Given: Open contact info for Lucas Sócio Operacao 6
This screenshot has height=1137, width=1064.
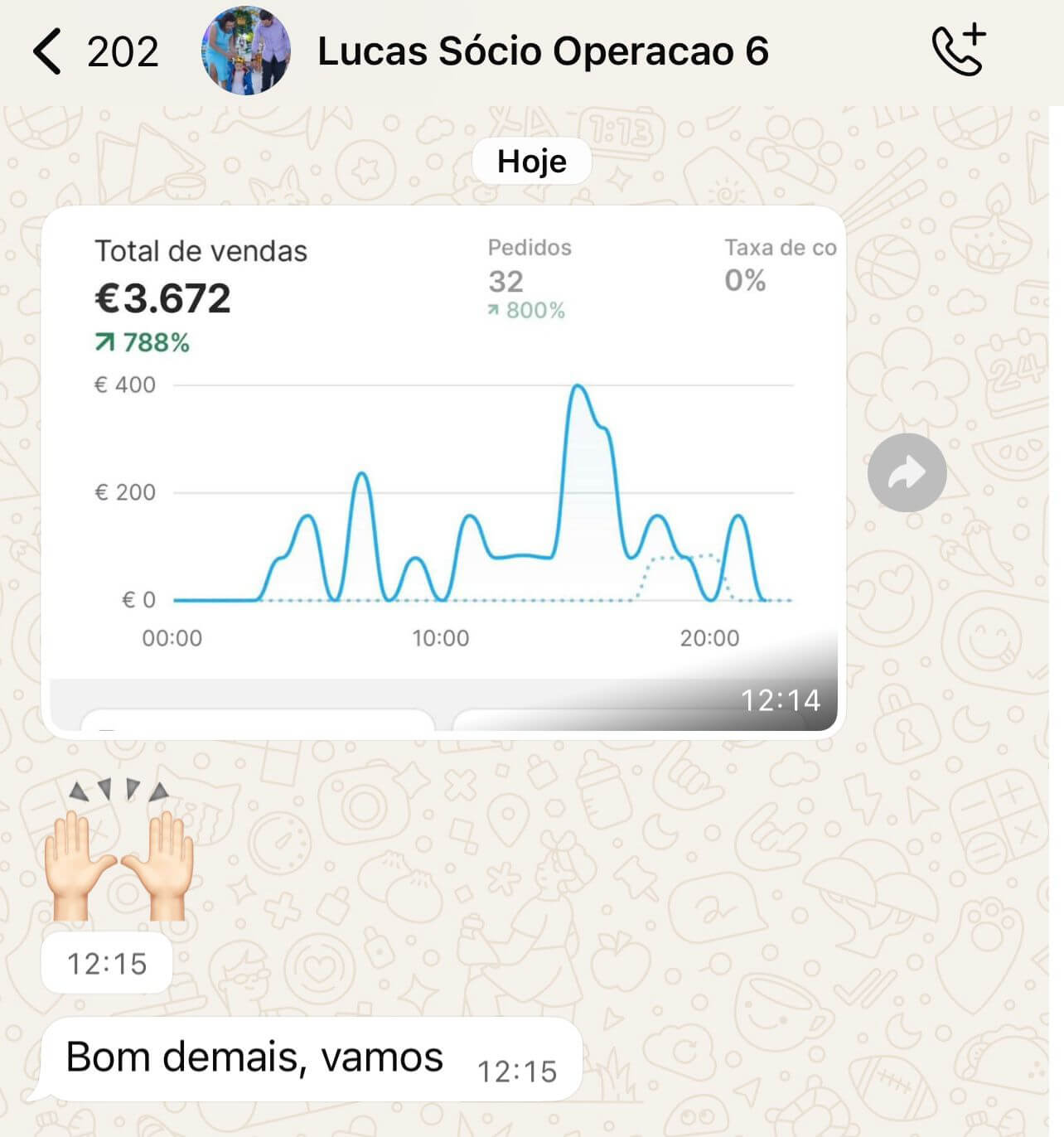Looking at the screenshot, I should 543,51.
